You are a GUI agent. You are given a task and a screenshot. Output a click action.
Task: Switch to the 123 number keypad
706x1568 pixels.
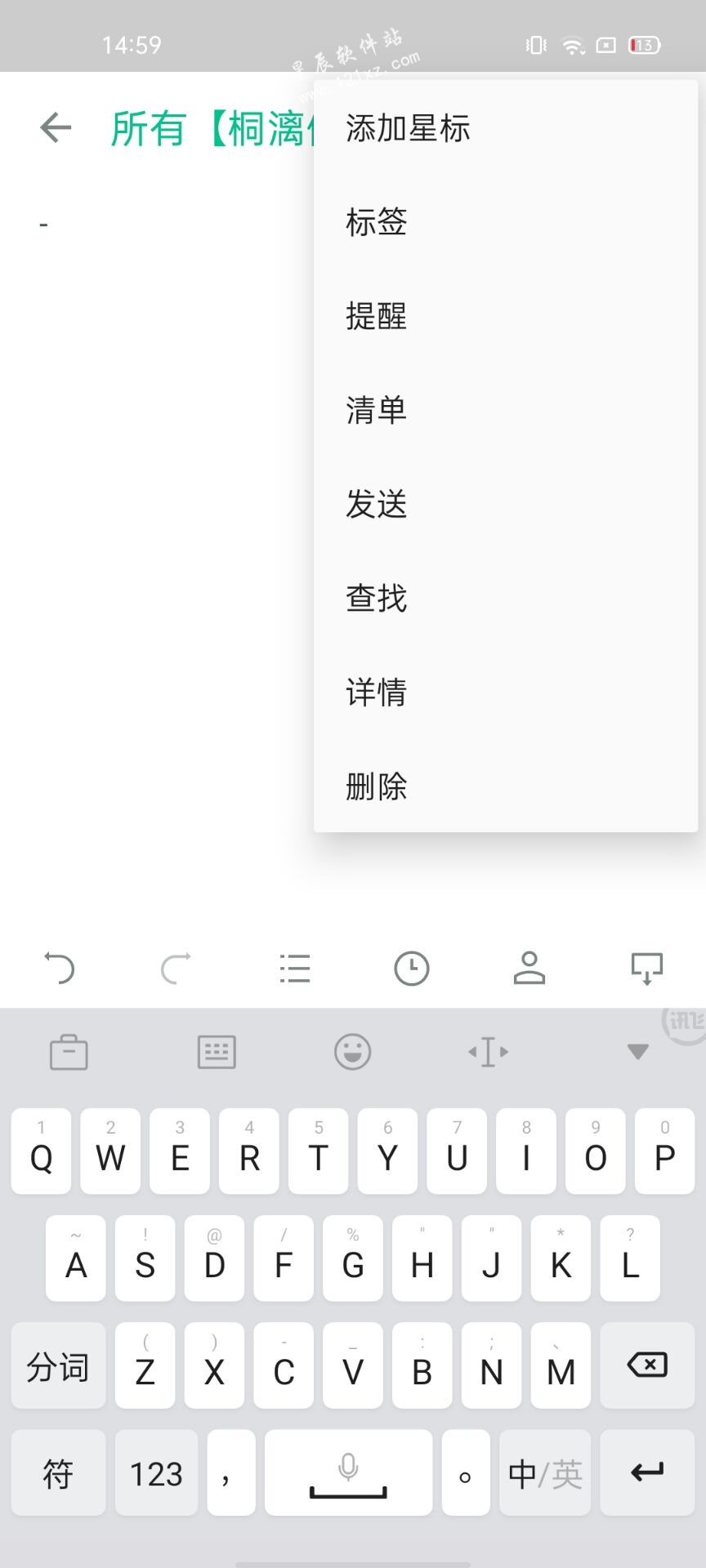point(156,1473)
